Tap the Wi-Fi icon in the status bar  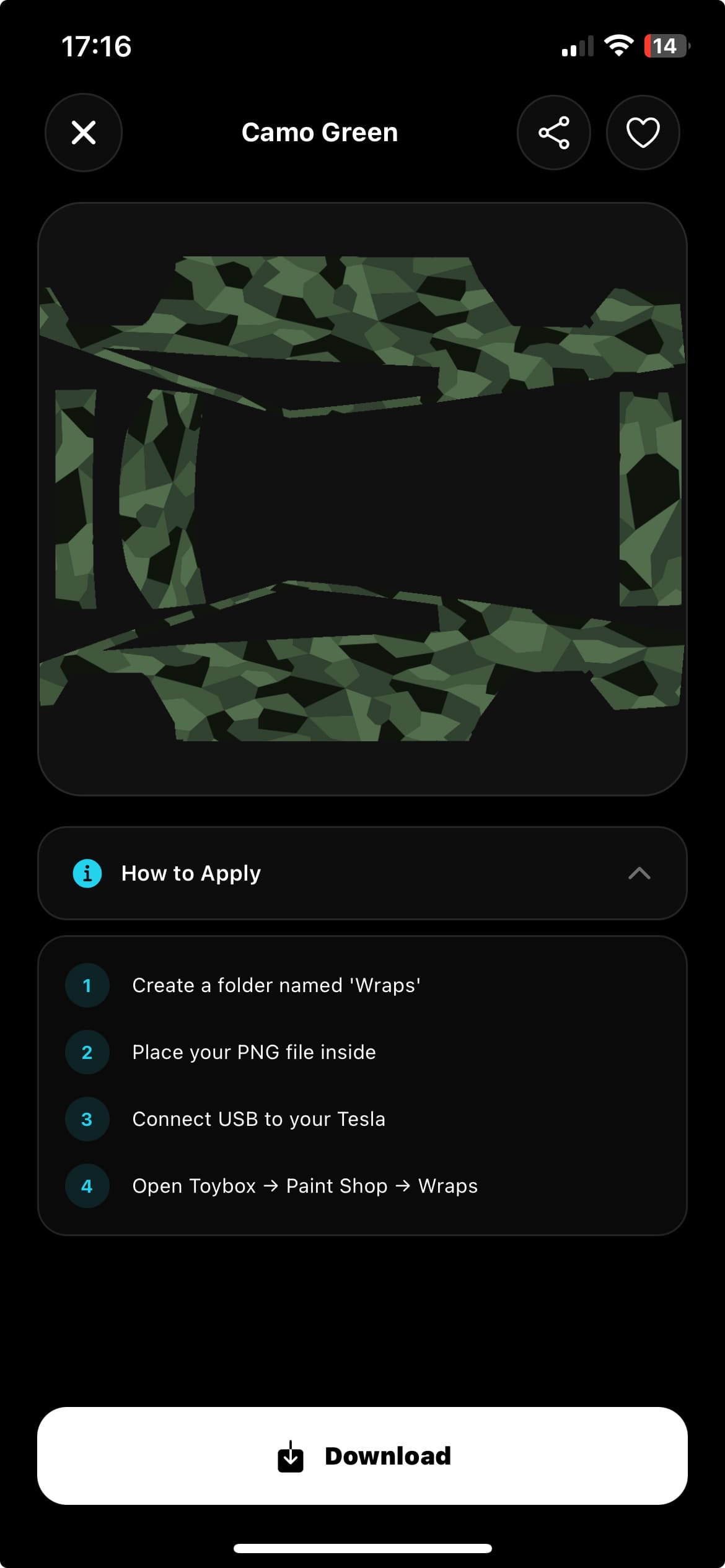[618, 45]
